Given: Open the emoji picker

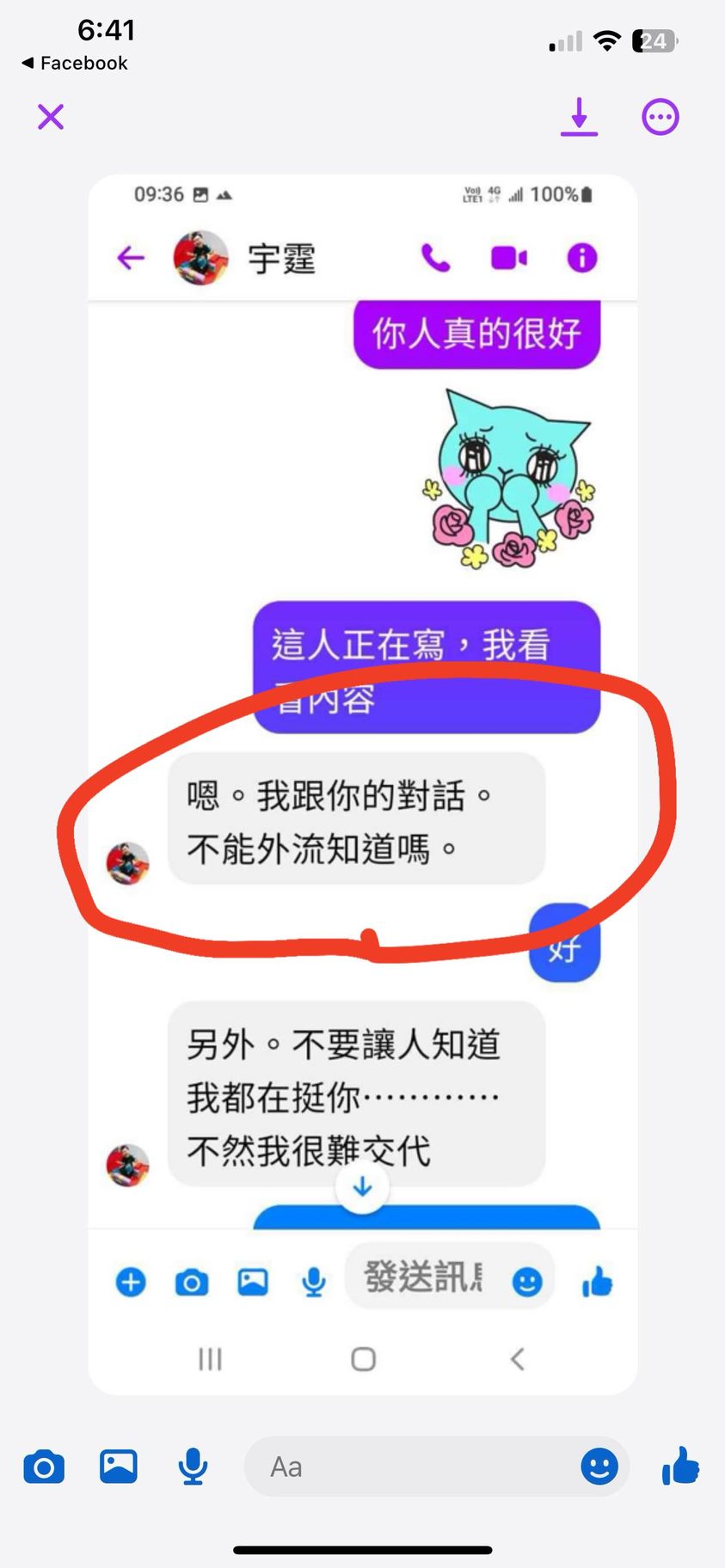Looking at the screenshot, I should coord(599,1467).
